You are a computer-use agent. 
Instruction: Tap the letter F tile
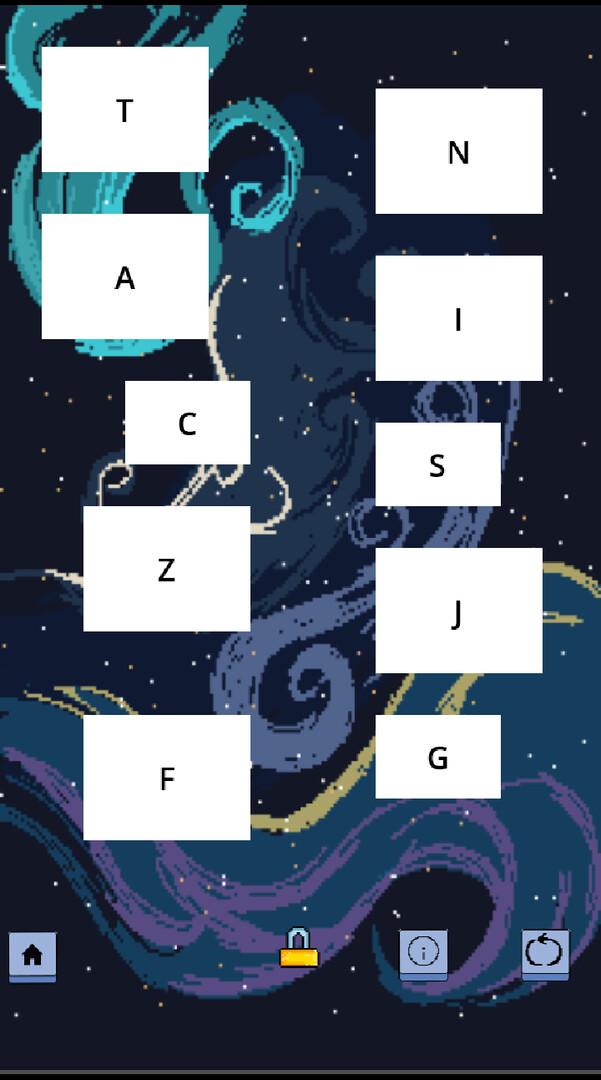(167, 777)
